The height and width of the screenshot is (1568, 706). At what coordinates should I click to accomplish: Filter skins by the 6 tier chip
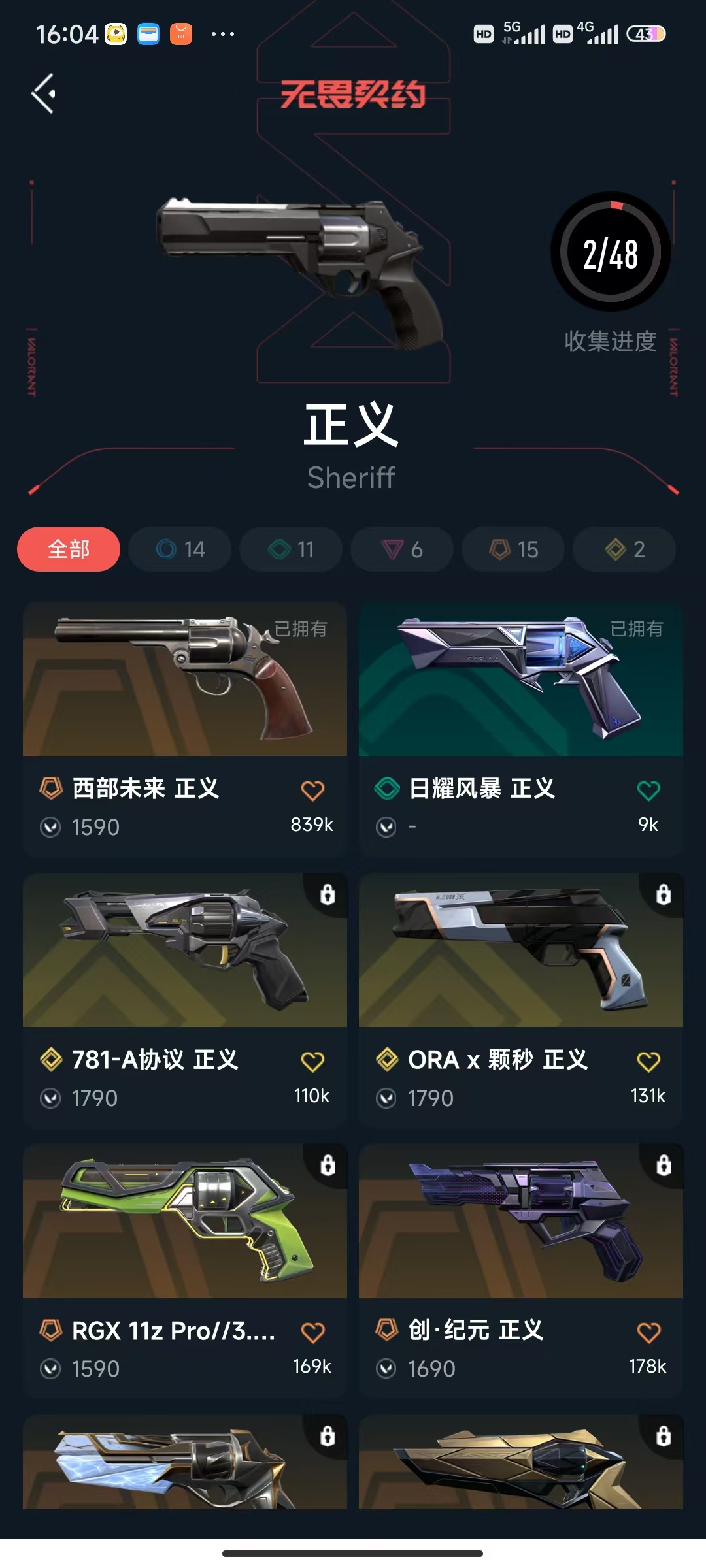click(x=402, y=549)
